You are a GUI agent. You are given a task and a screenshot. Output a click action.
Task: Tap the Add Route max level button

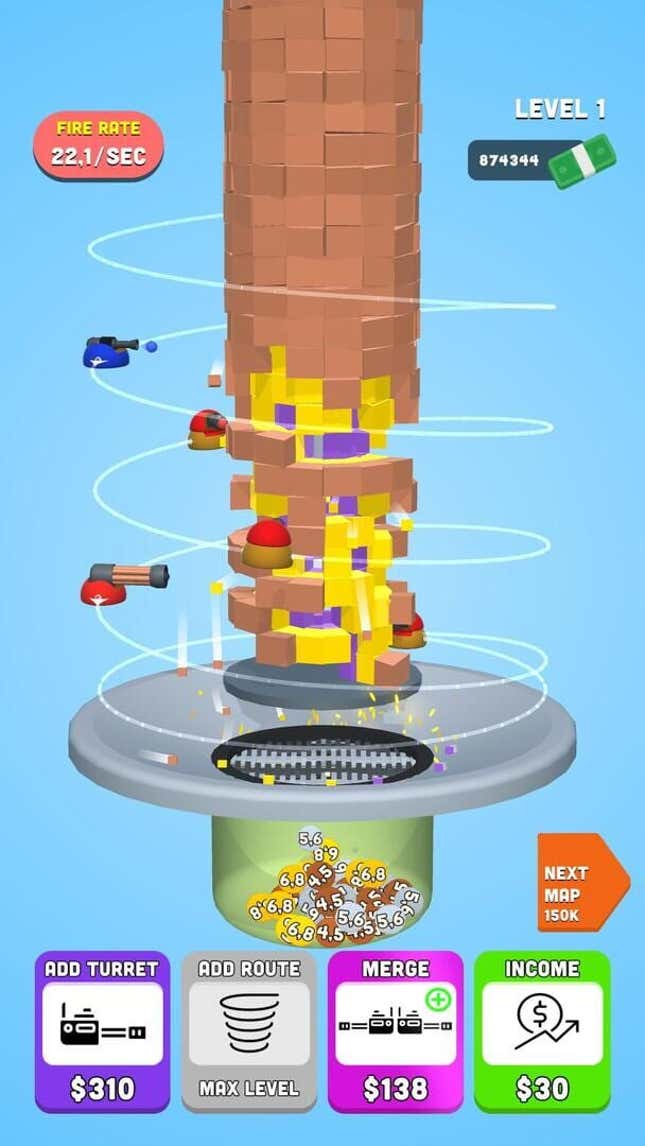tap(248, 1030)
